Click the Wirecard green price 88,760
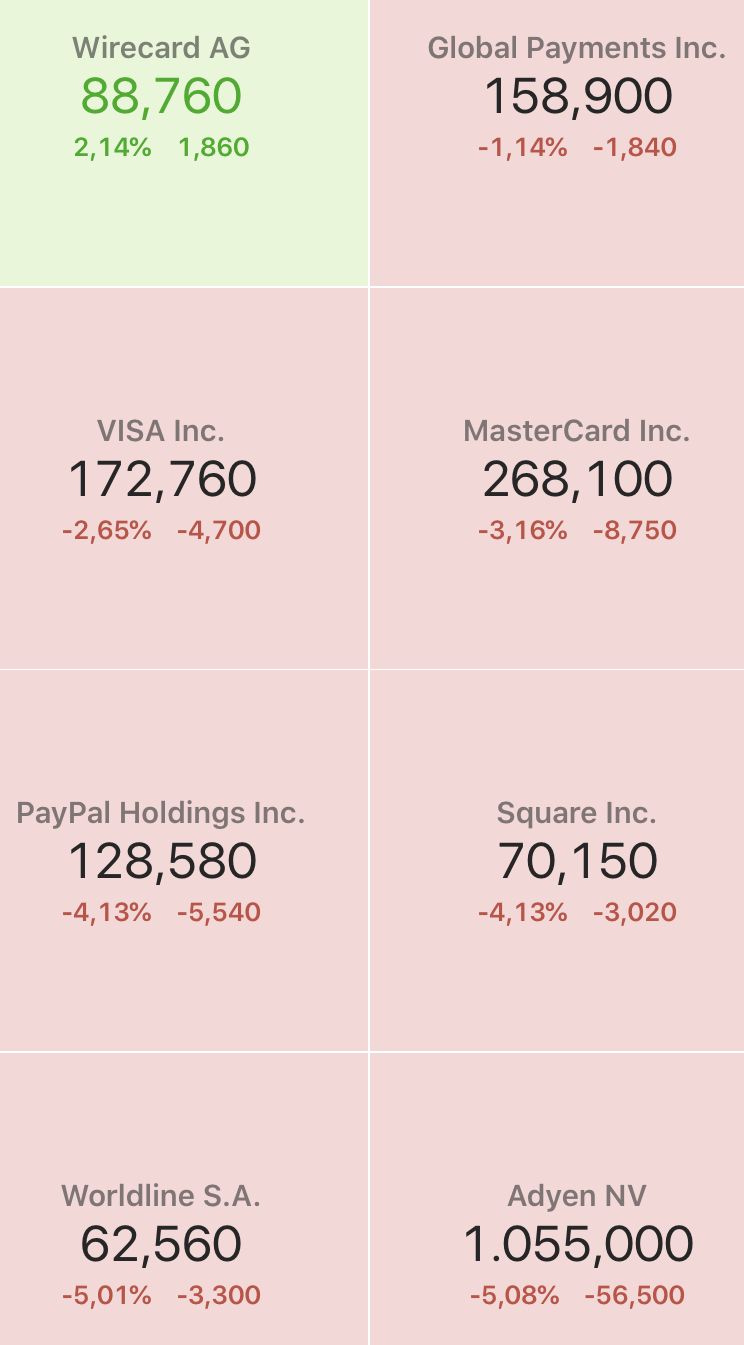This screenshot has height=1345, width=744. tap(160, 96)
